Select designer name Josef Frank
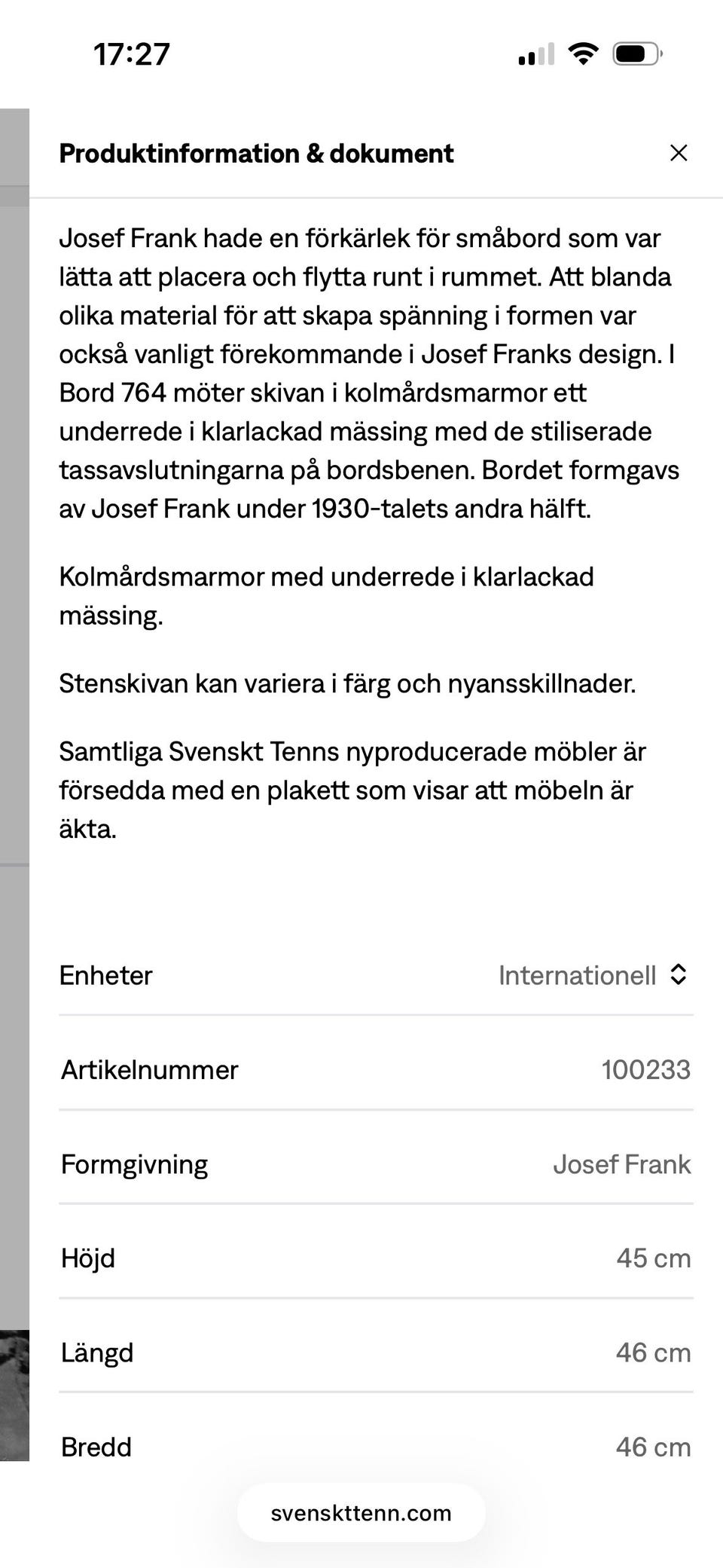 [622, 1164]
